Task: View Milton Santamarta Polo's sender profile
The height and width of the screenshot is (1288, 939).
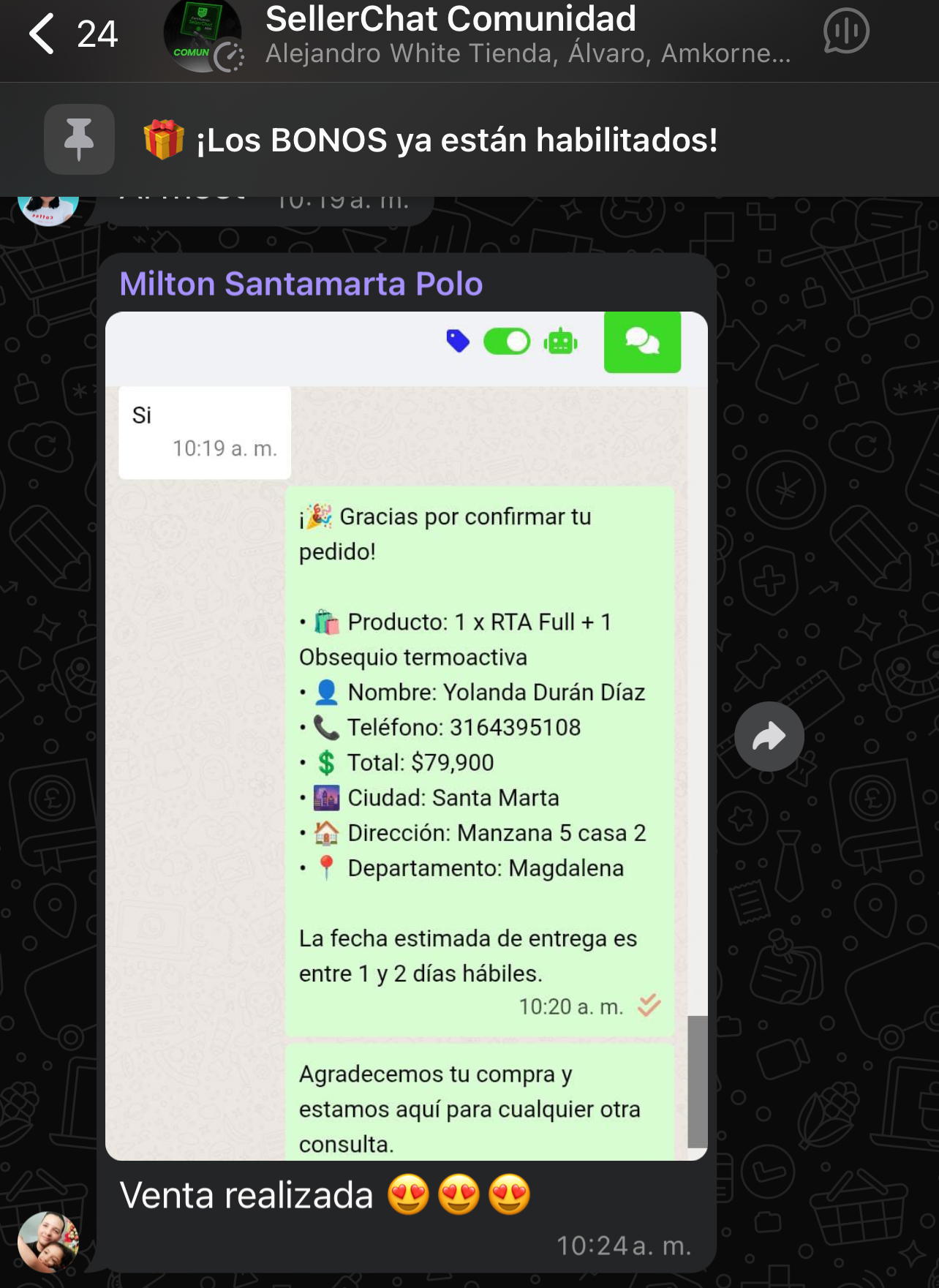Action: [x=301, y=284]
